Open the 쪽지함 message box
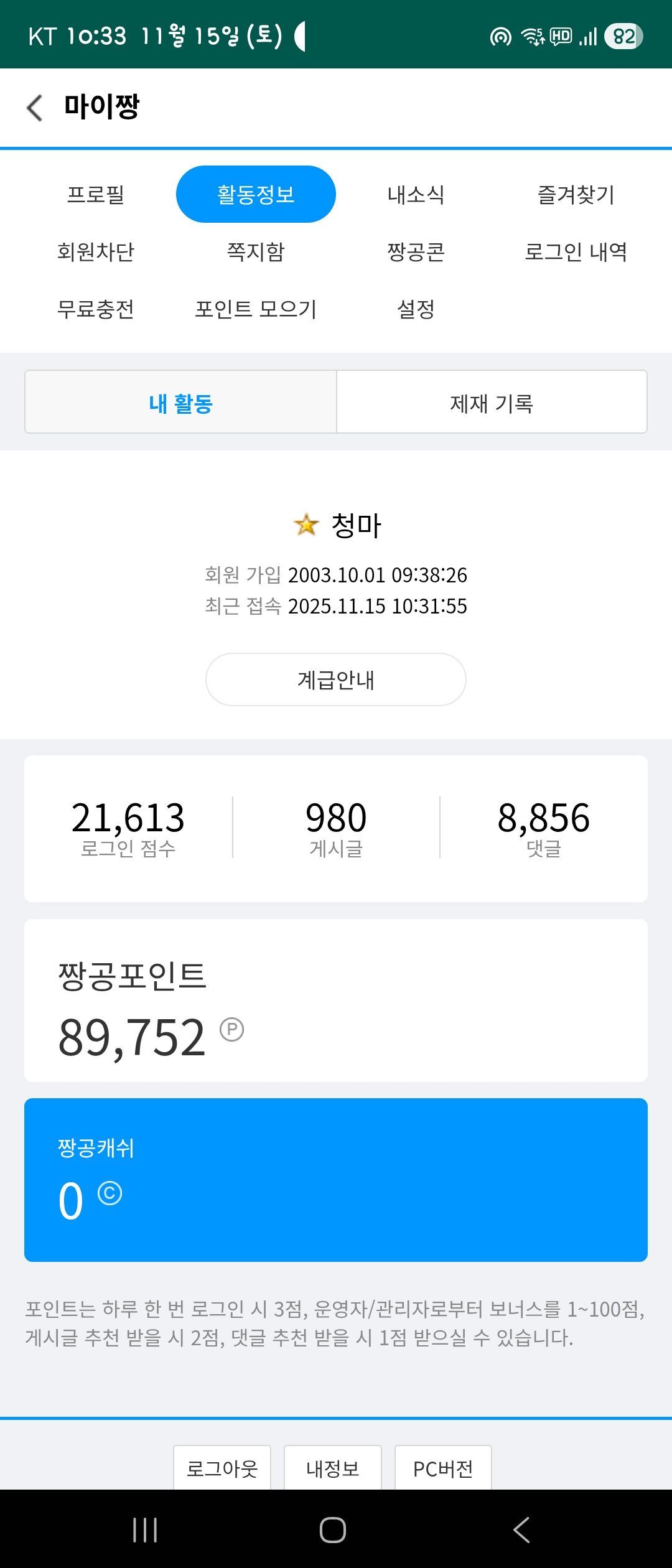This screenshot has width=672, height=1568. [x=256, y=251]
